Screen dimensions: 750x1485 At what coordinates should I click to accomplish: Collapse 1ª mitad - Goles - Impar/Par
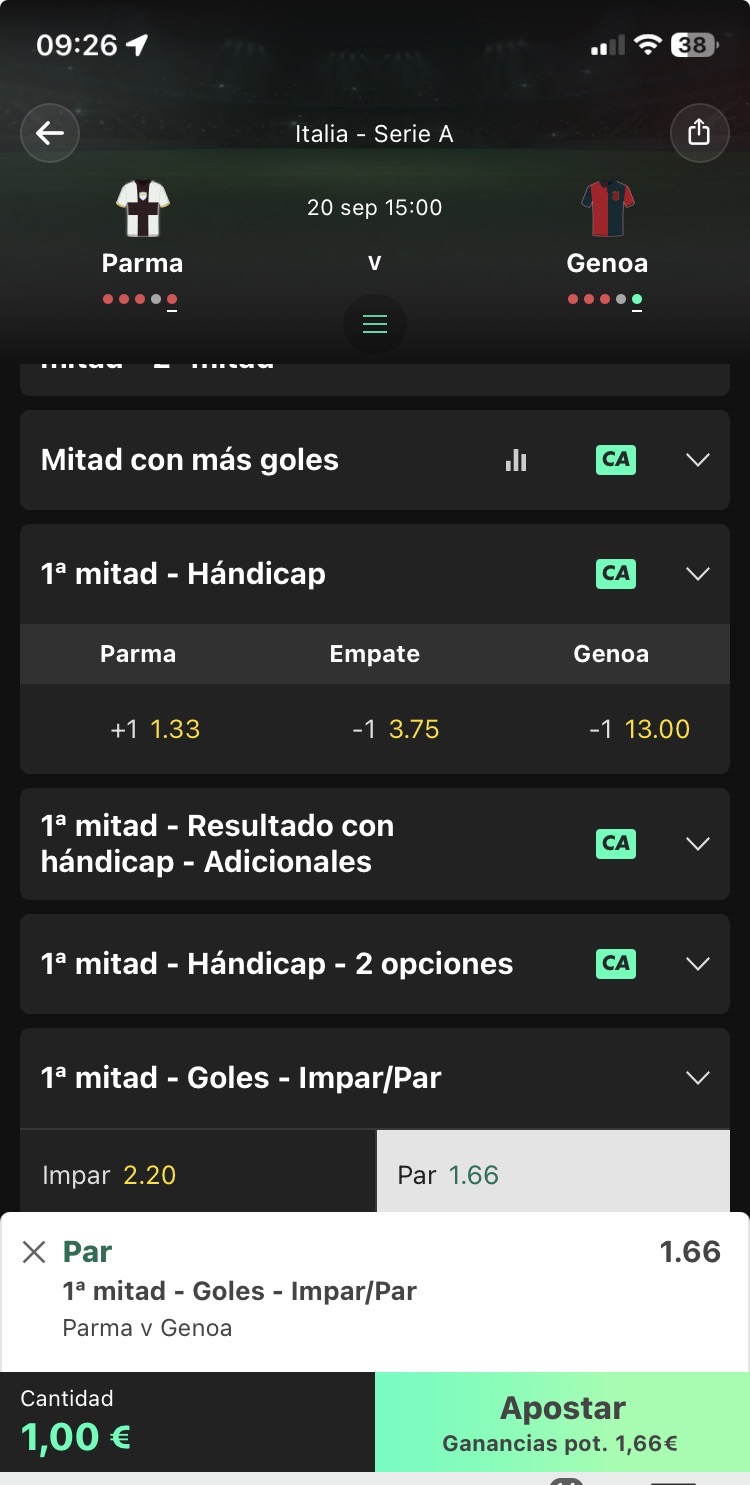(x=697, y=1078)
